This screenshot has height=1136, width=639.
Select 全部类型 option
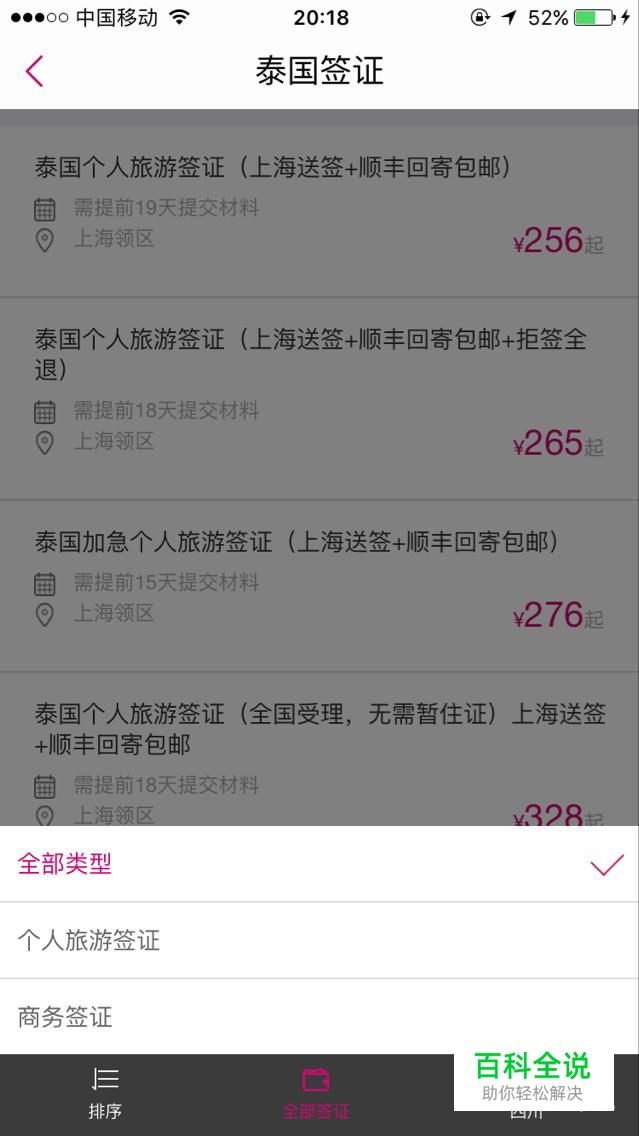[x=320, y=864]
